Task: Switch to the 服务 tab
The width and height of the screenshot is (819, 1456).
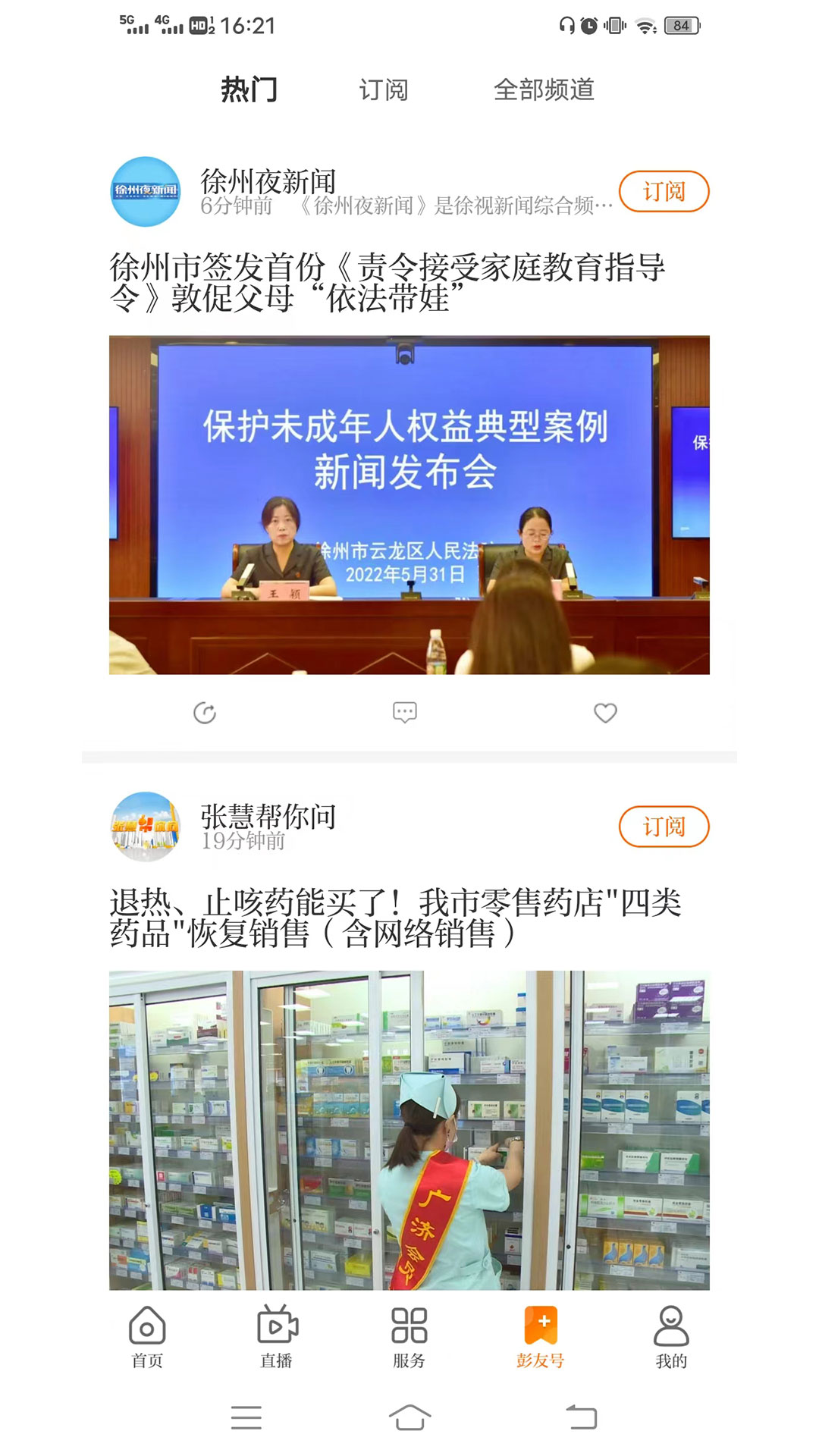Action: [409, 1336]
